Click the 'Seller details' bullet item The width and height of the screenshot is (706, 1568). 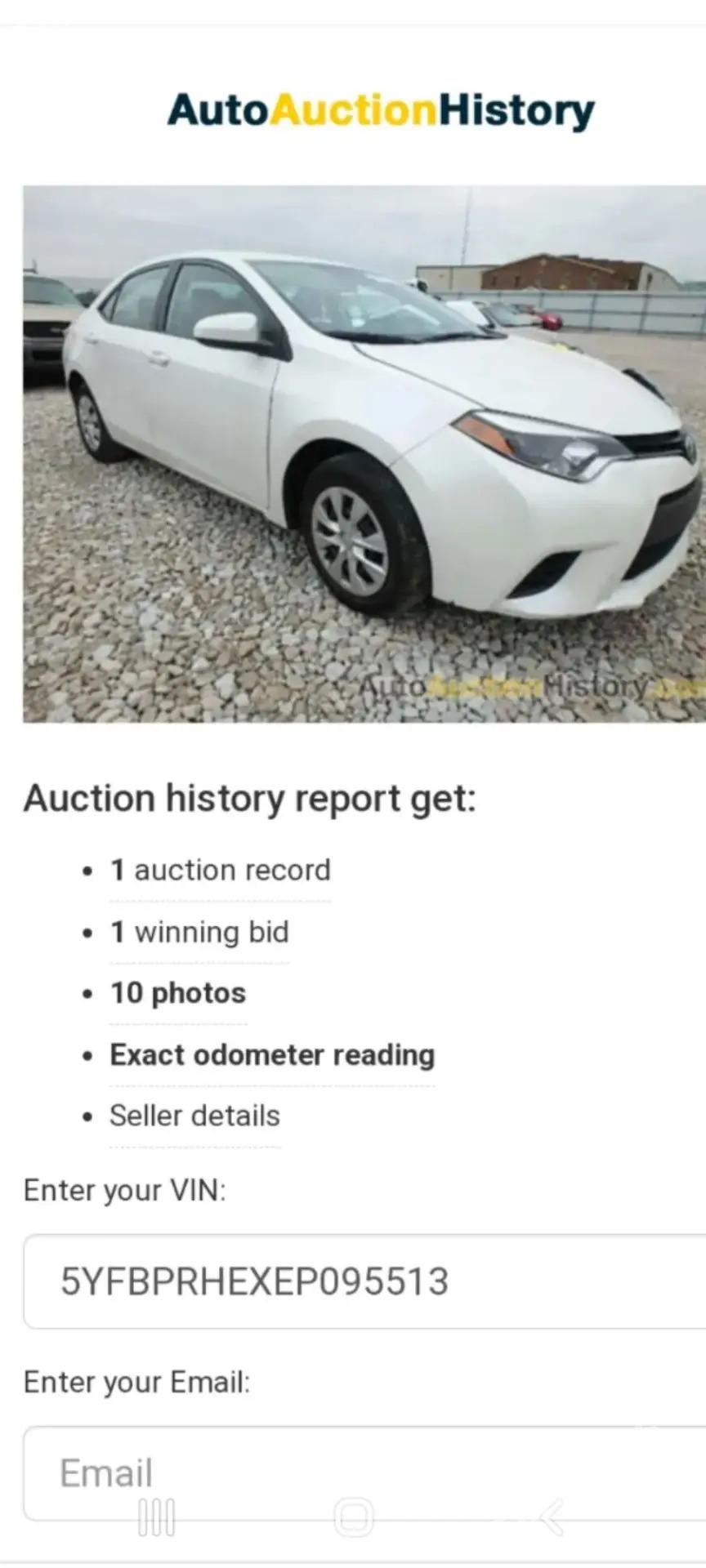tap(194, 1116)
